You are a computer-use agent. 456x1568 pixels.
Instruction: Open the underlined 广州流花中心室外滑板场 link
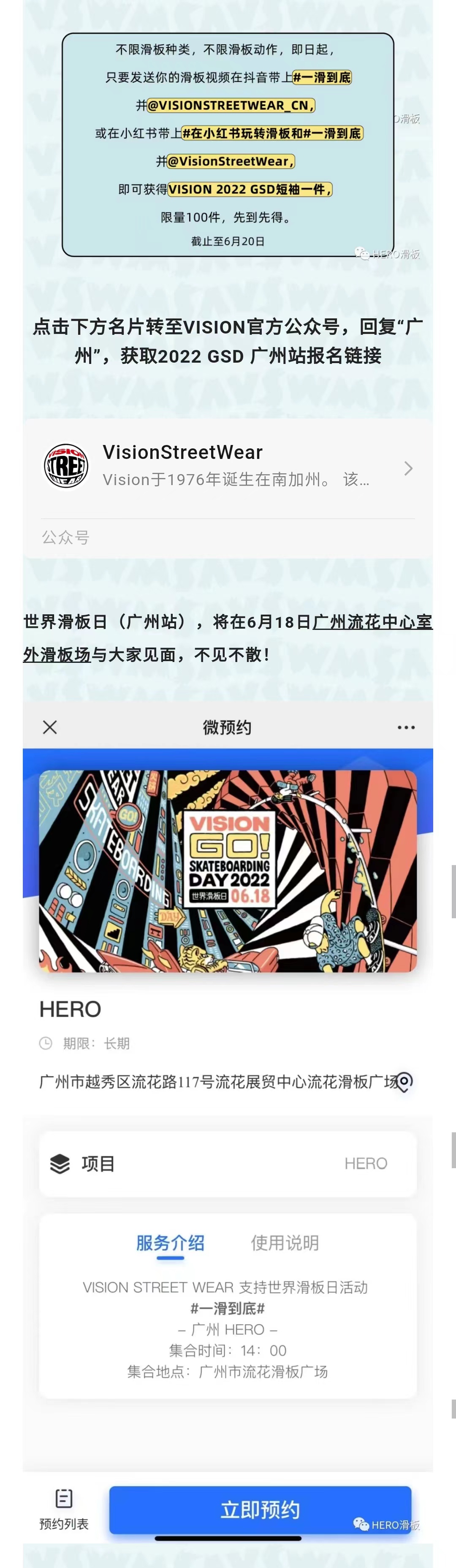tap(372, 622)
